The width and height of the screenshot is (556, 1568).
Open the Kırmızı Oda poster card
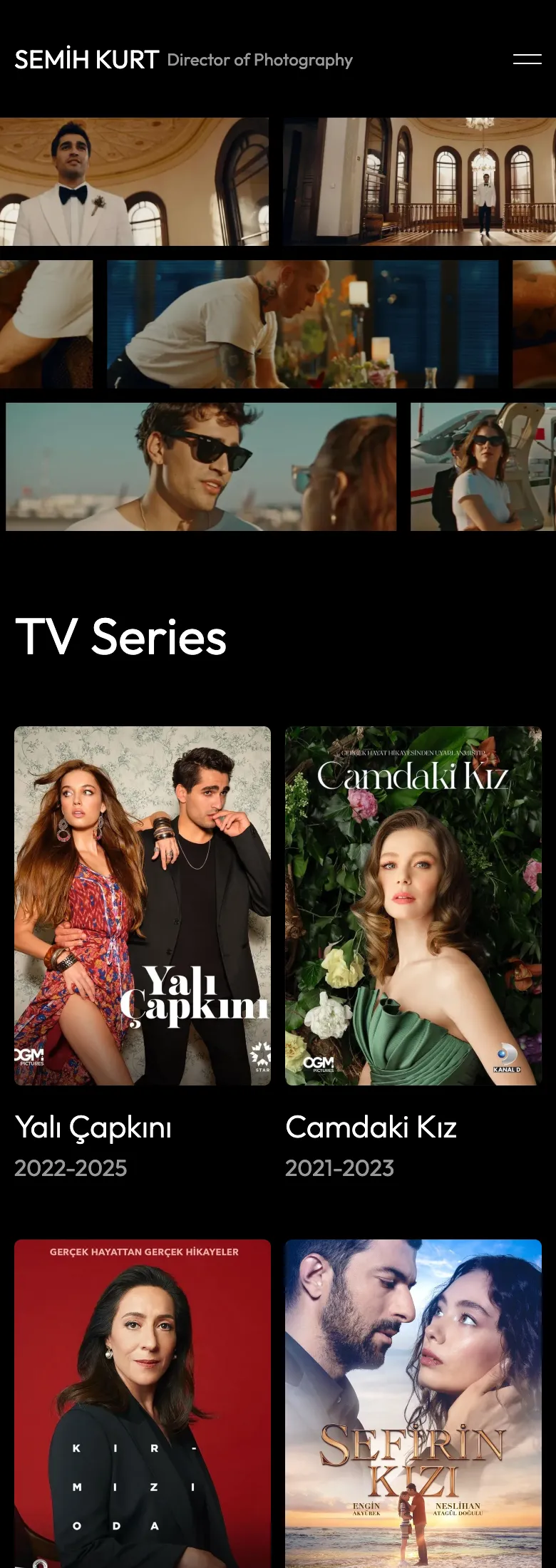coord(143,1403)
